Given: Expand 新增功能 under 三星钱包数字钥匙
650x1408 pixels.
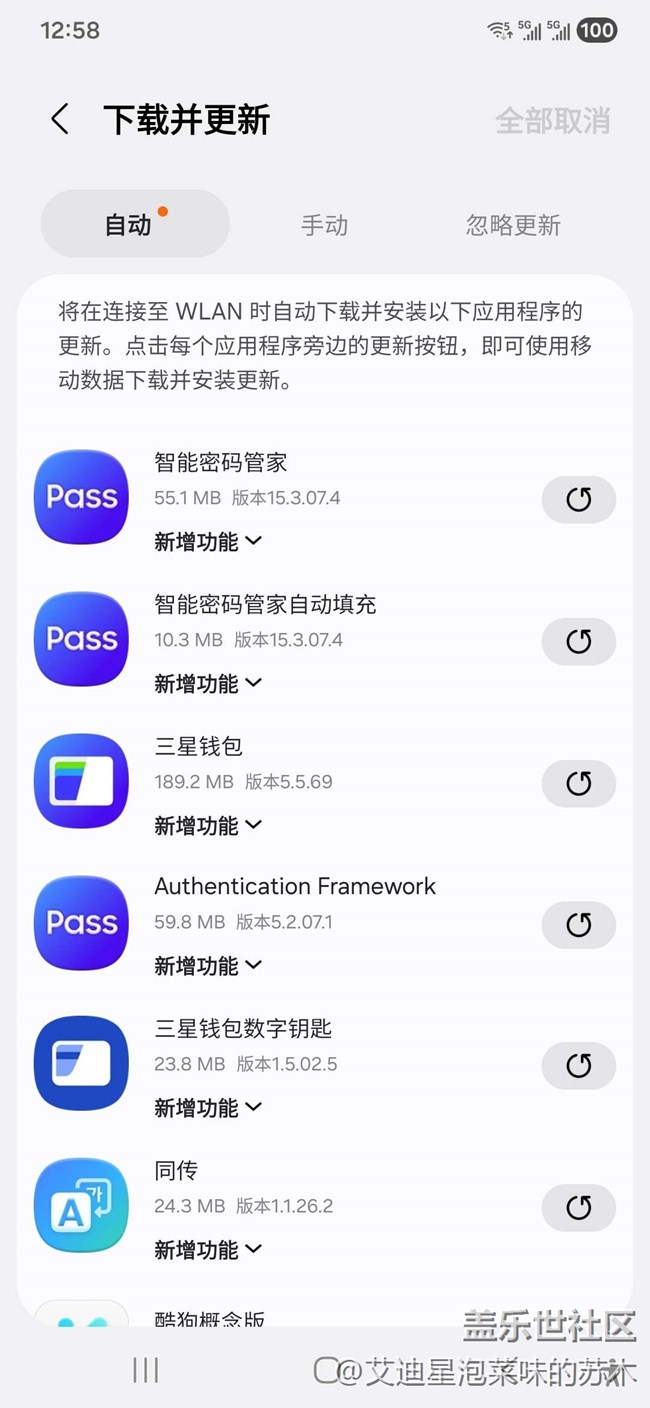Looking at the screenshot, I should click(208, 1108).
